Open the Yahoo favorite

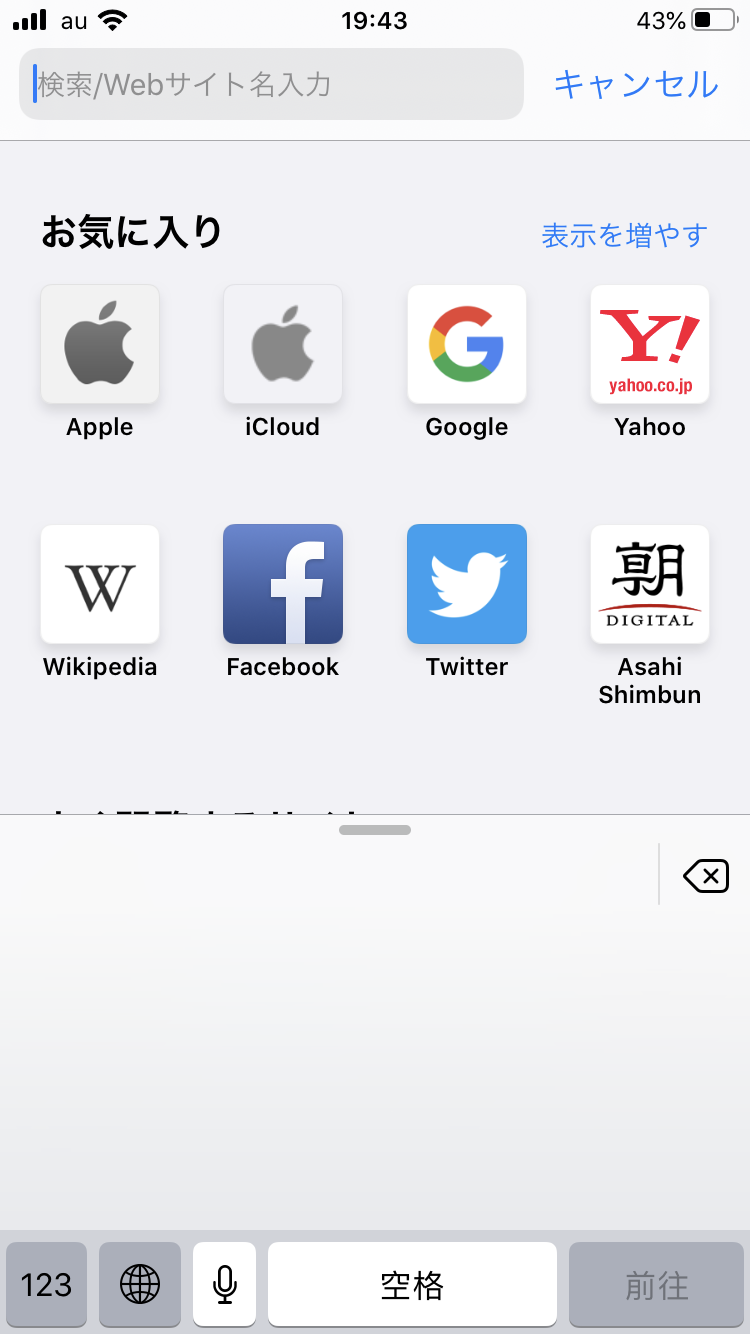(650, 345)
